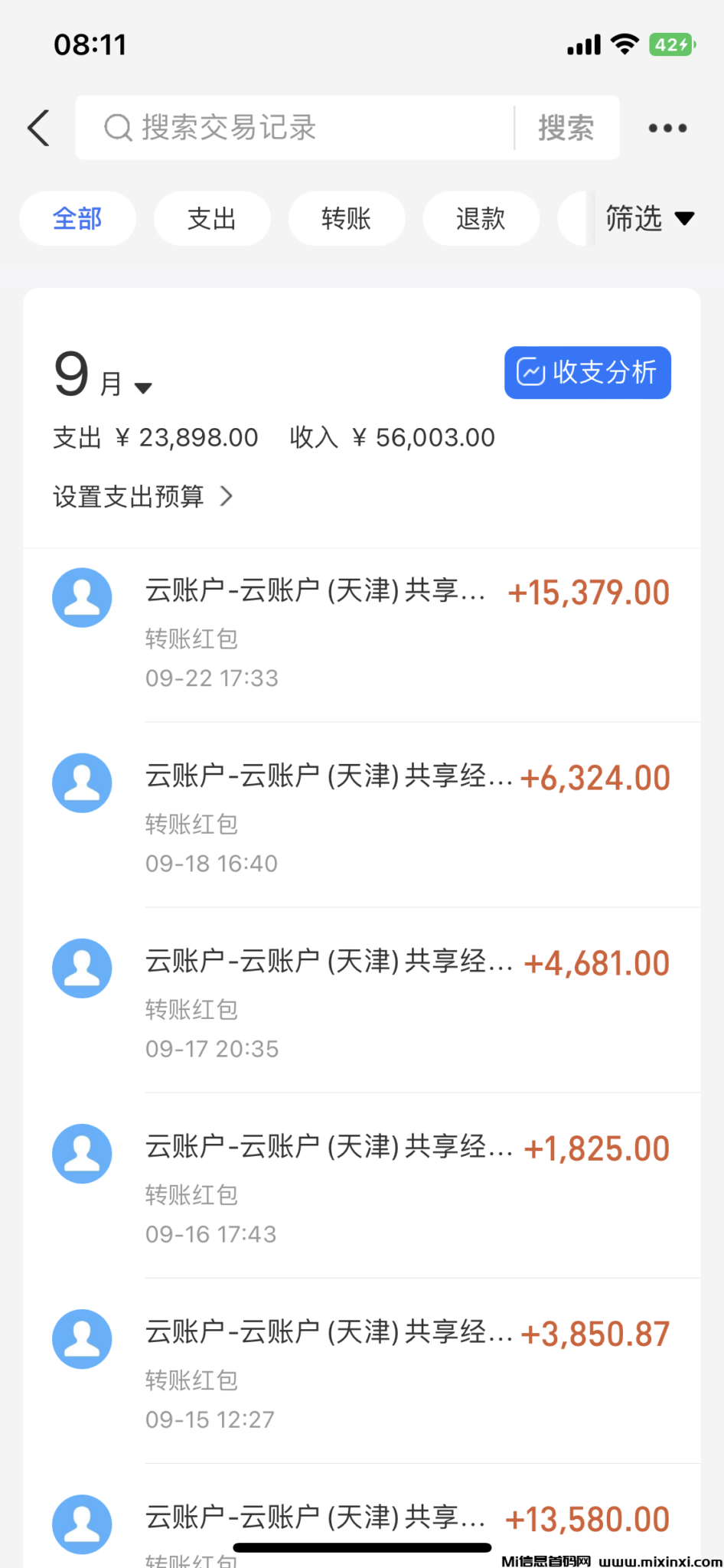The width and height of the screenshot is (724, 1568).
Task: Select the 全部 filter tab
Action: tap(77, 219)
